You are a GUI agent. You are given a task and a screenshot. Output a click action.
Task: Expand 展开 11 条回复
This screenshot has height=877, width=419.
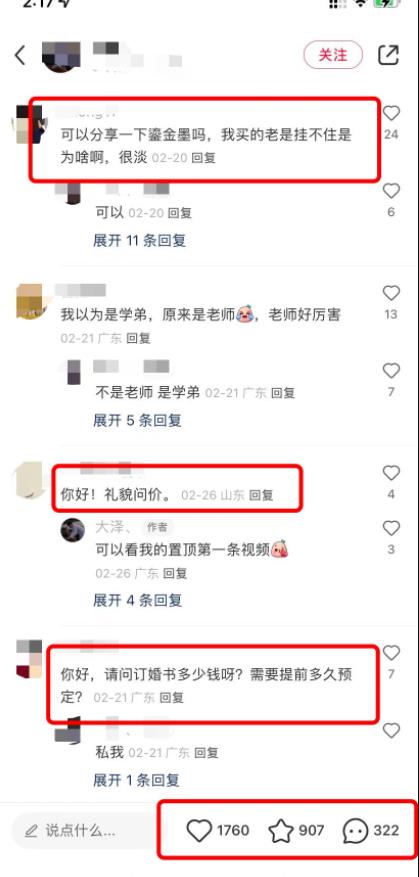point(139,241)
